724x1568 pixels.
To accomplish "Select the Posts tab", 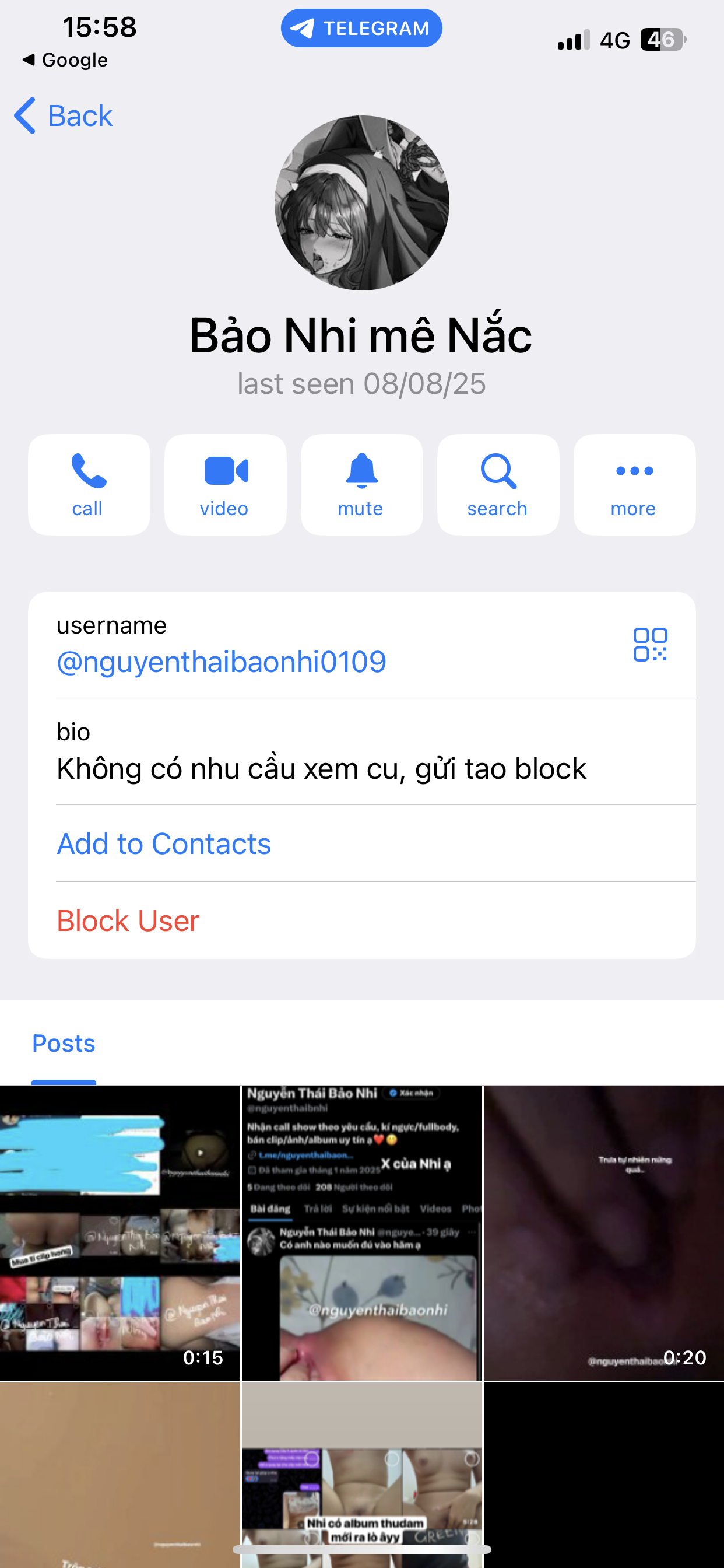I will point(64,1044).
